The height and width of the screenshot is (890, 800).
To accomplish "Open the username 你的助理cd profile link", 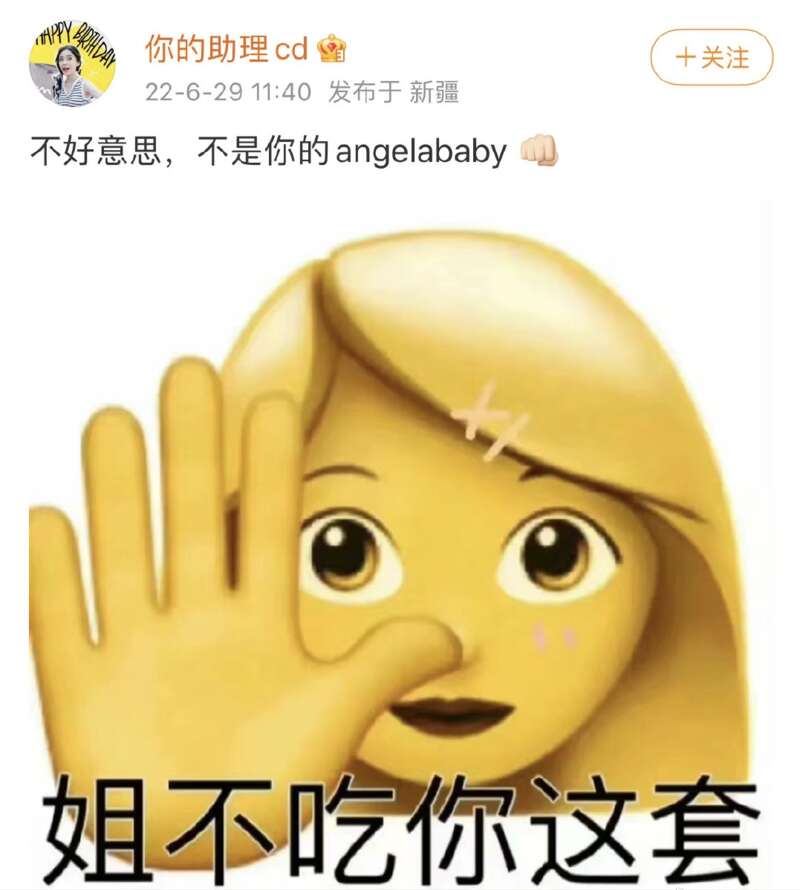I will 226,47.
